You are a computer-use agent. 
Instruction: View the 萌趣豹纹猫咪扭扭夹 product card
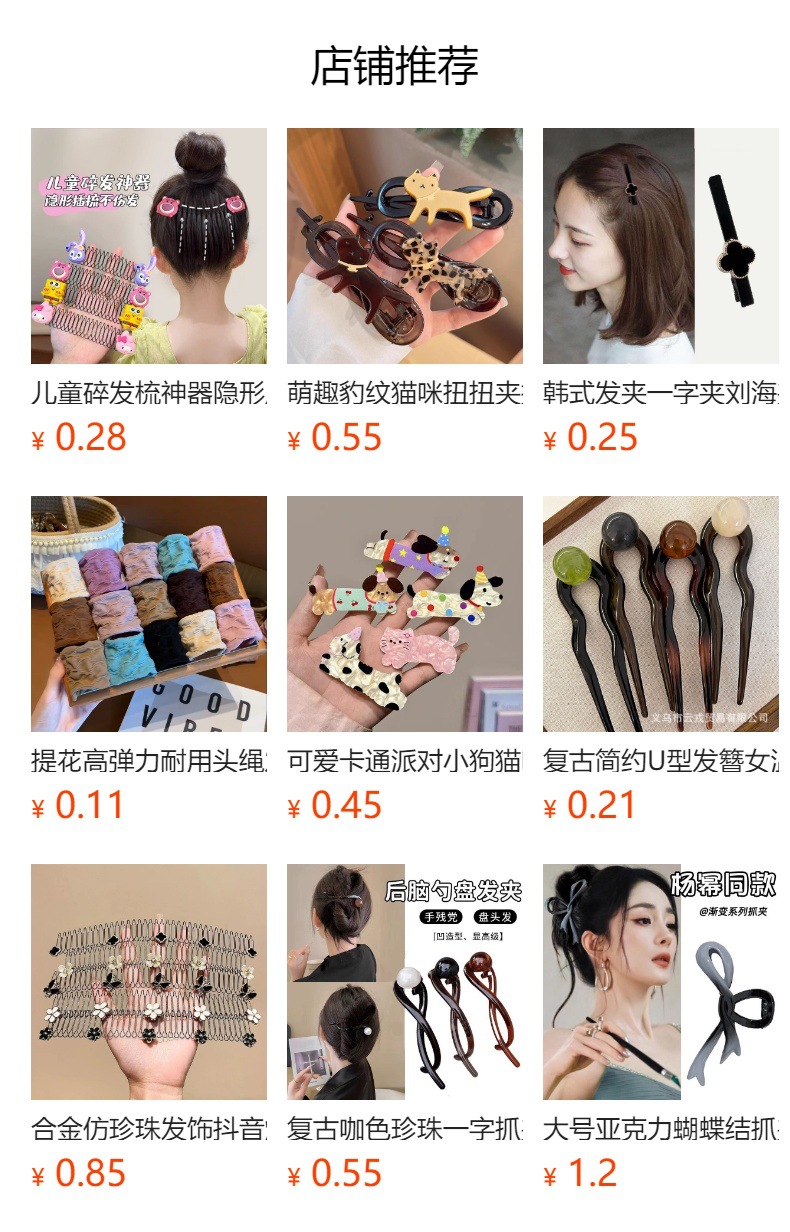pos(404,246)
